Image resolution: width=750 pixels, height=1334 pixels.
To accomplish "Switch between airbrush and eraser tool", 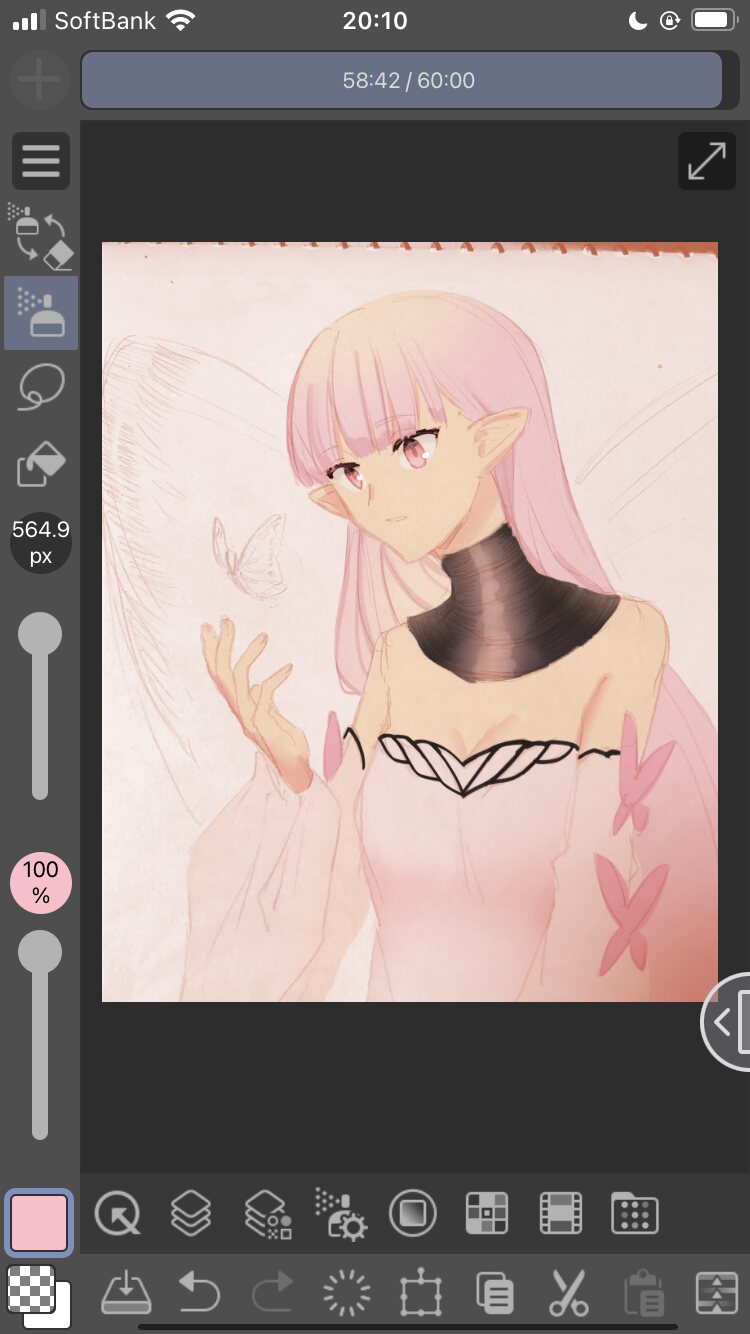I will 40,236.
